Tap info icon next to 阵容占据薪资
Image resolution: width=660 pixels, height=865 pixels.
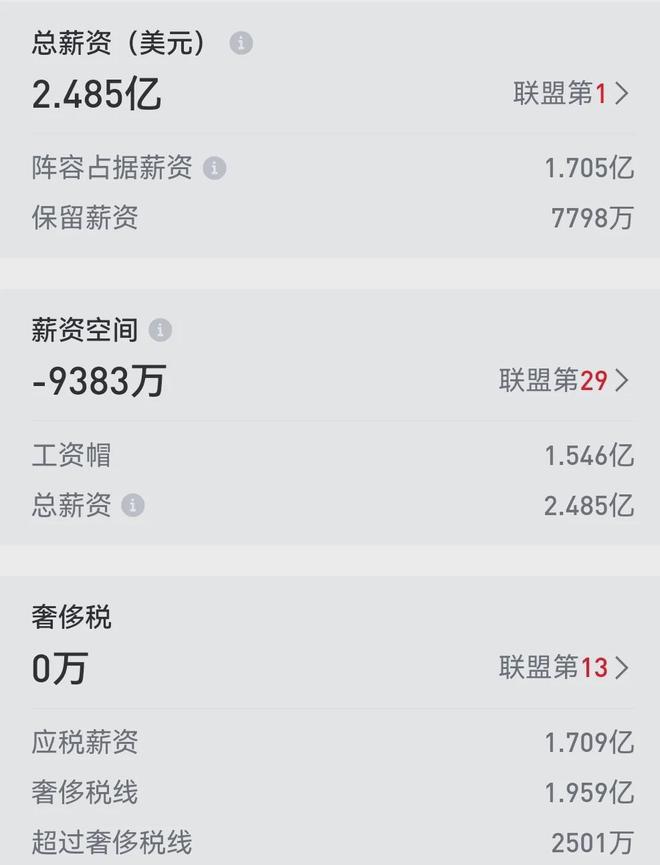pyautogui.click(x=214, y=168)
